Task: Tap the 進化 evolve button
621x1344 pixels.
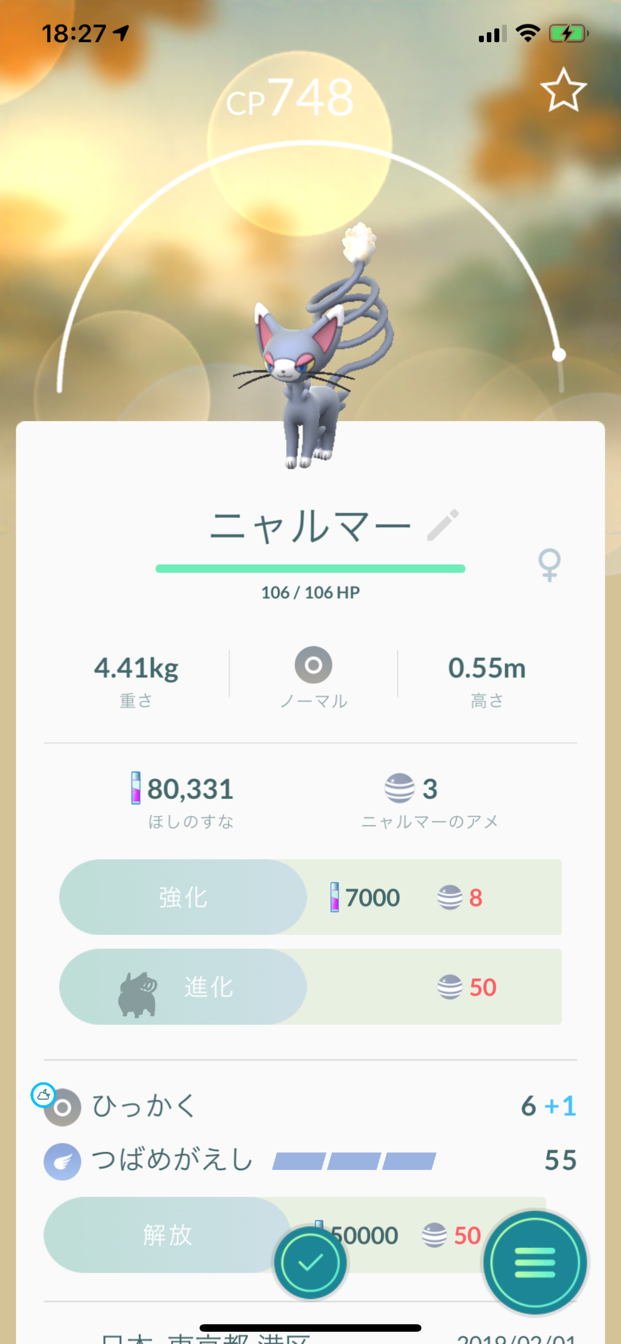Action: click(x=183, y=987)
